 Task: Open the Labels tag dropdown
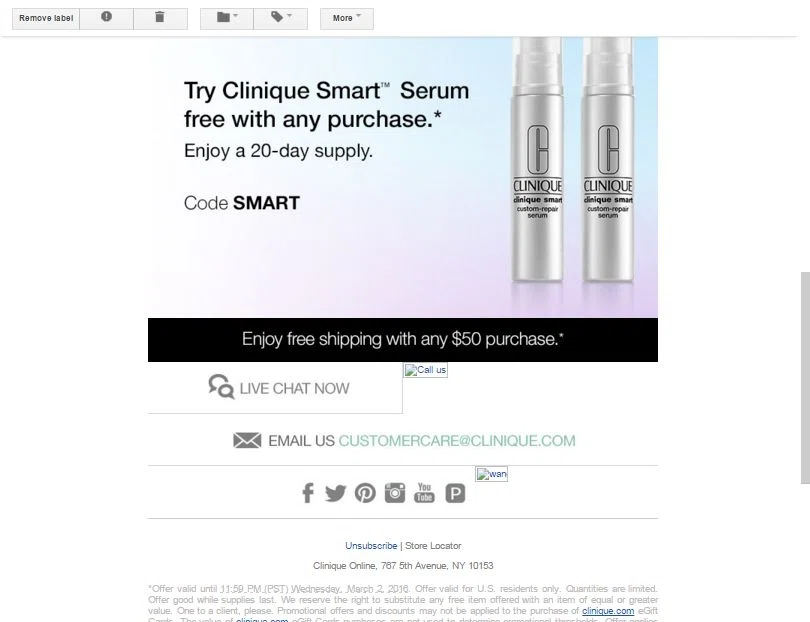[x=281, y=18]
